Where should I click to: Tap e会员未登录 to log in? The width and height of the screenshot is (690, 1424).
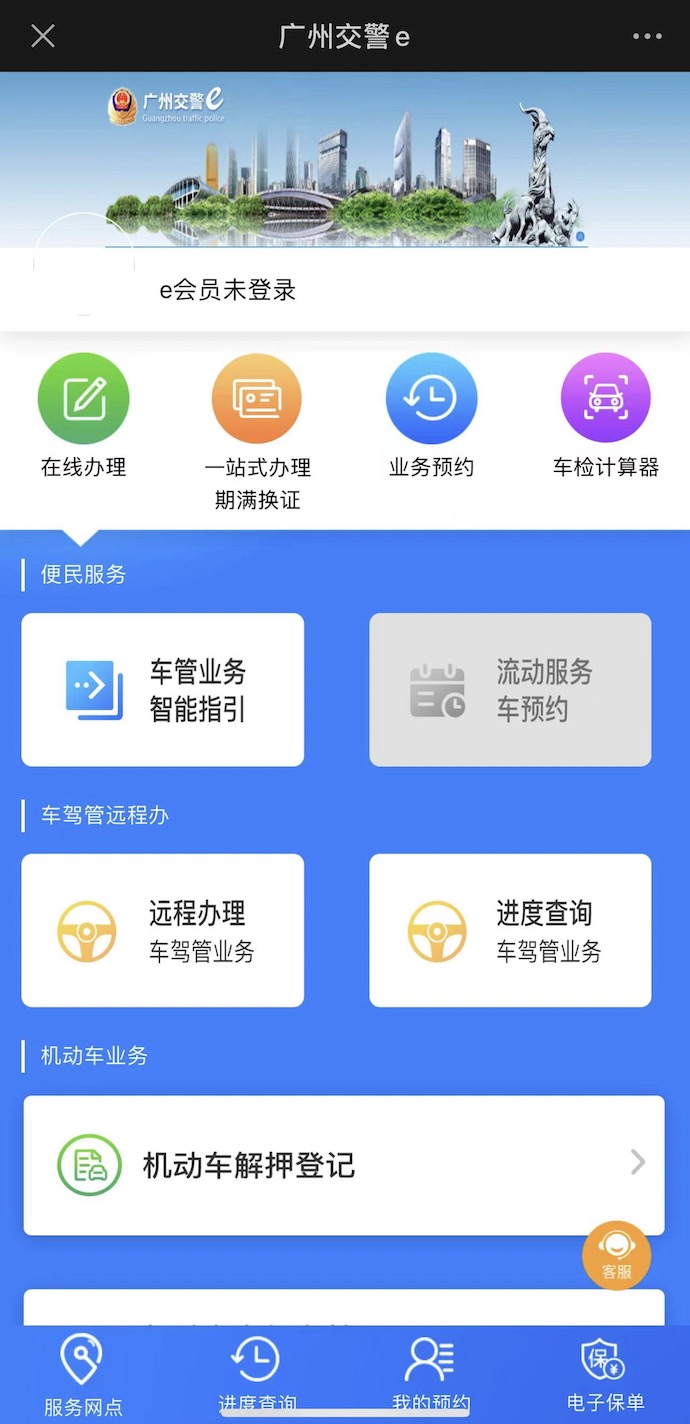click(x=228, y=291)
